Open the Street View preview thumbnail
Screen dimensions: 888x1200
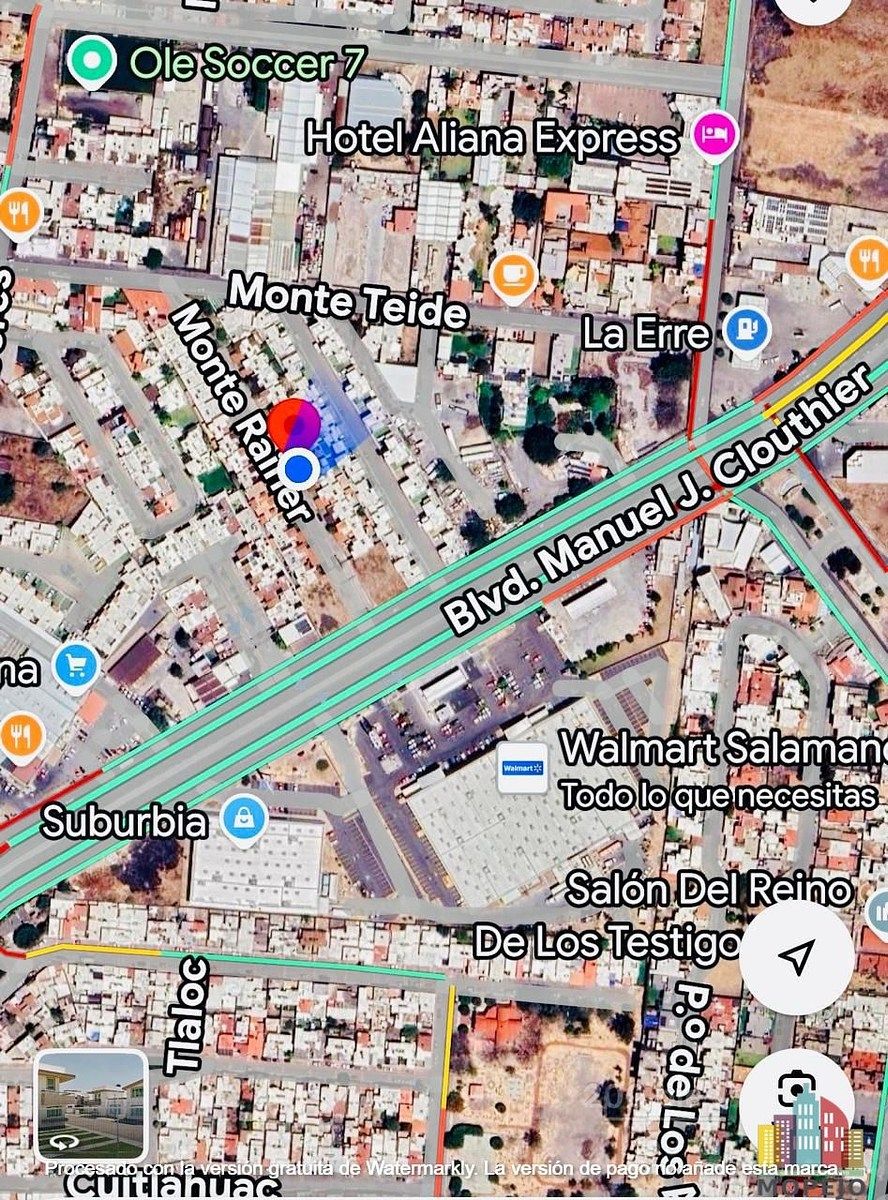pyautogui.click(x=88, y=1108)
